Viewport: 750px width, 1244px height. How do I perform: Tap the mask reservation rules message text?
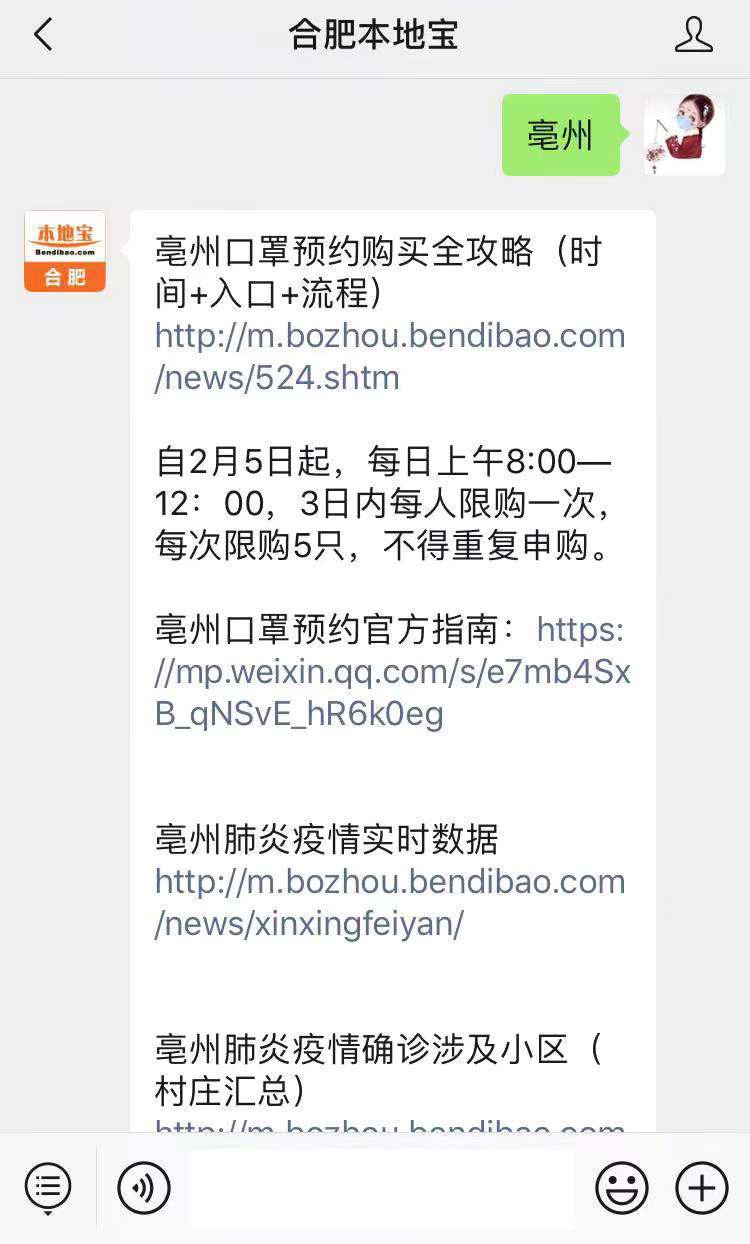[388, 505]
